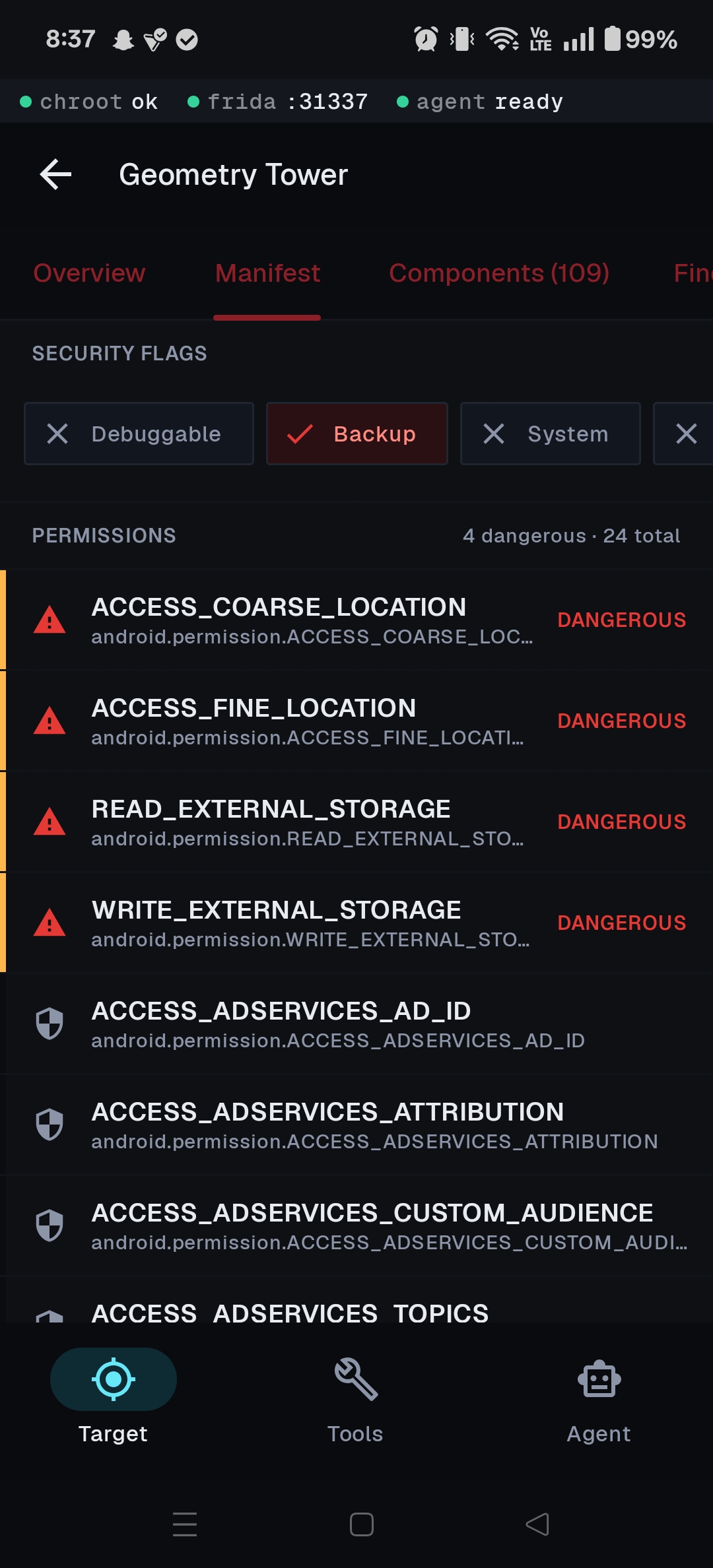Toggle the System security flag

pos(550,434)
